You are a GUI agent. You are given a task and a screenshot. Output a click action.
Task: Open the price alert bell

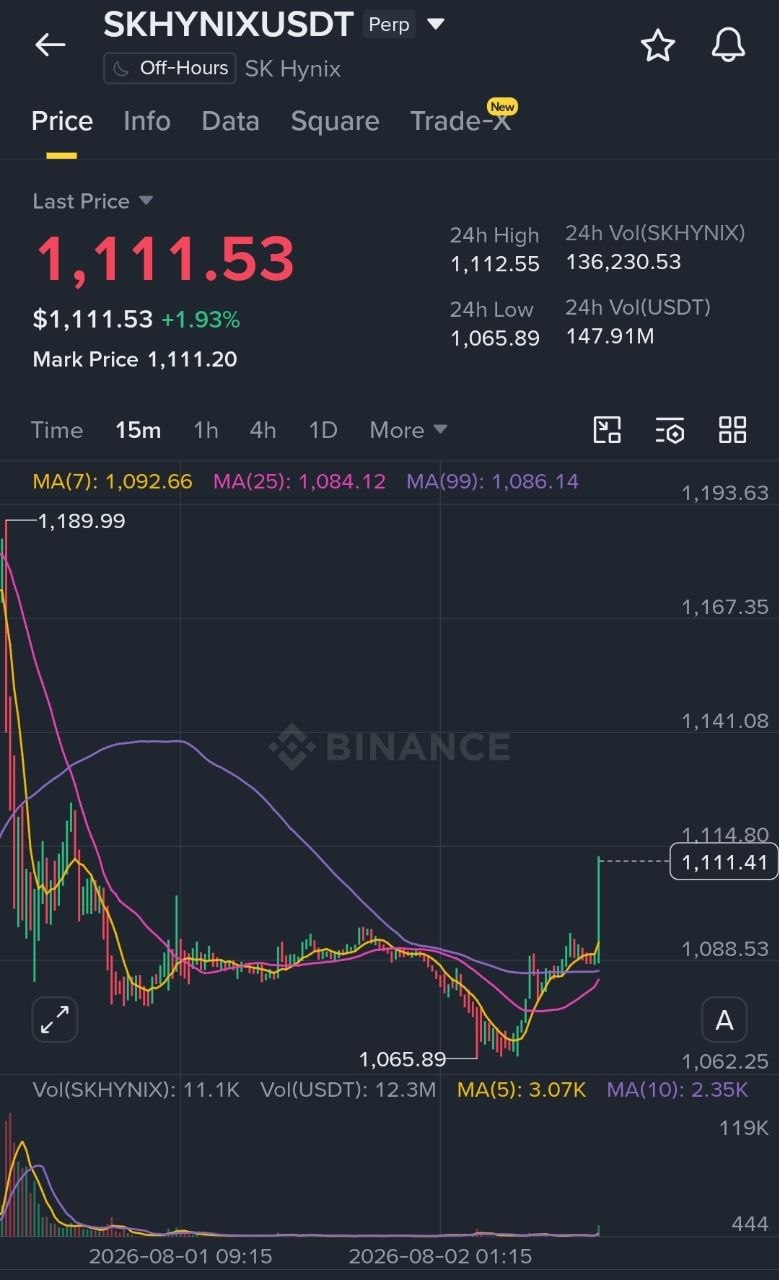(728, 45)
